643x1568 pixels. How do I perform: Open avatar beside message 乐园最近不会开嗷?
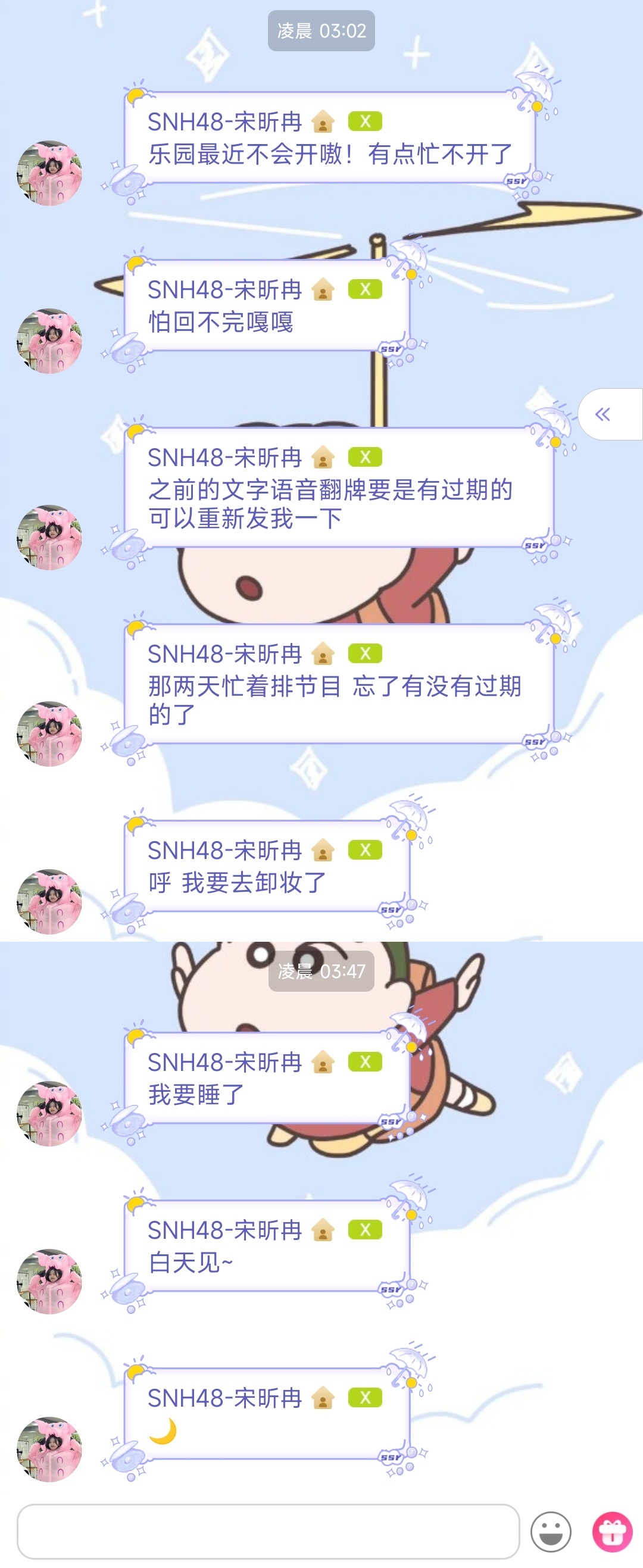click(49, 173)
